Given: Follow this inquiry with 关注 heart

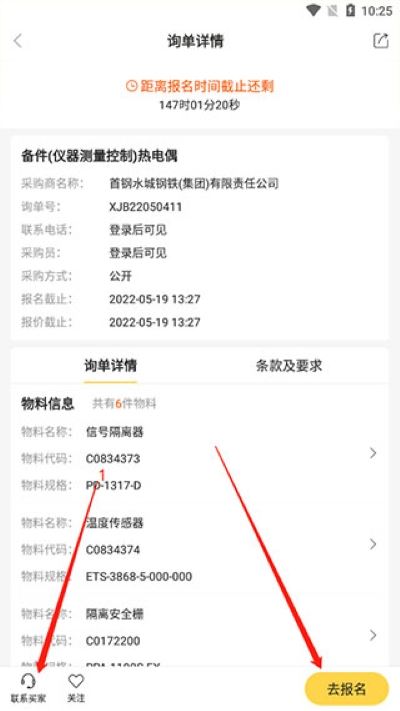Looking at the screenshot, I should (76, 688).
